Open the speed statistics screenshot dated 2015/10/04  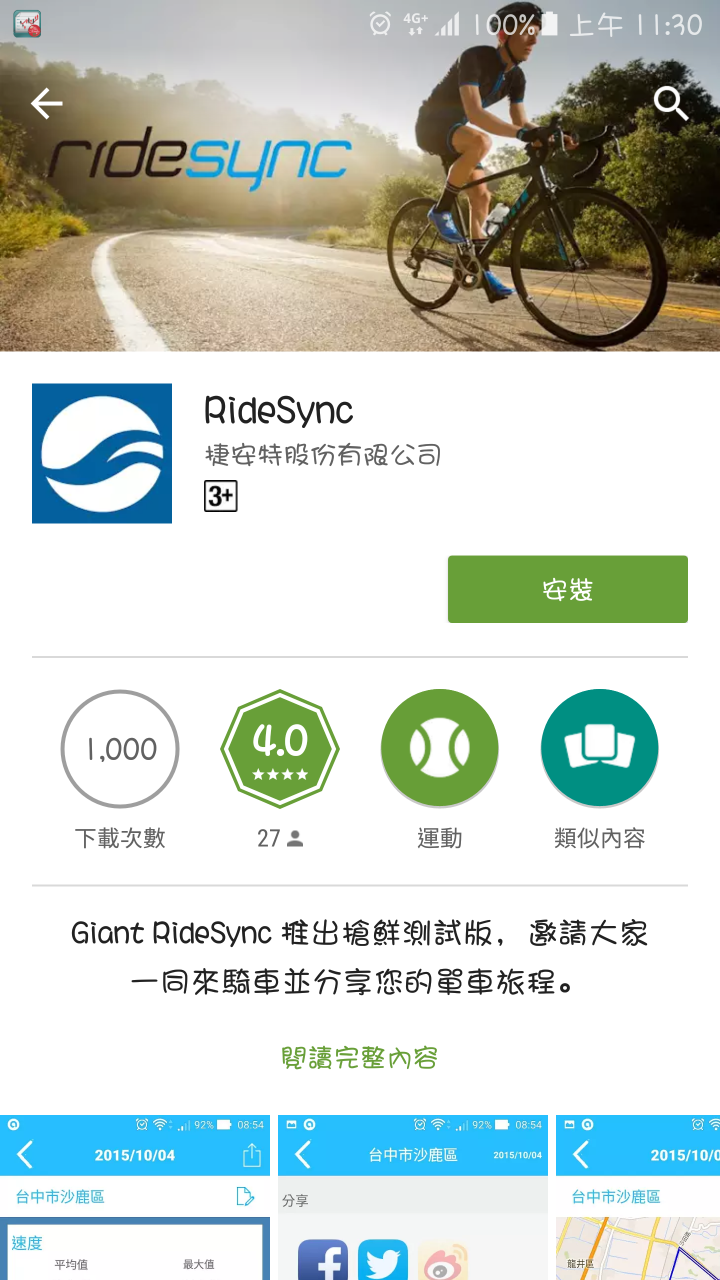click(x=135, y=1200)
